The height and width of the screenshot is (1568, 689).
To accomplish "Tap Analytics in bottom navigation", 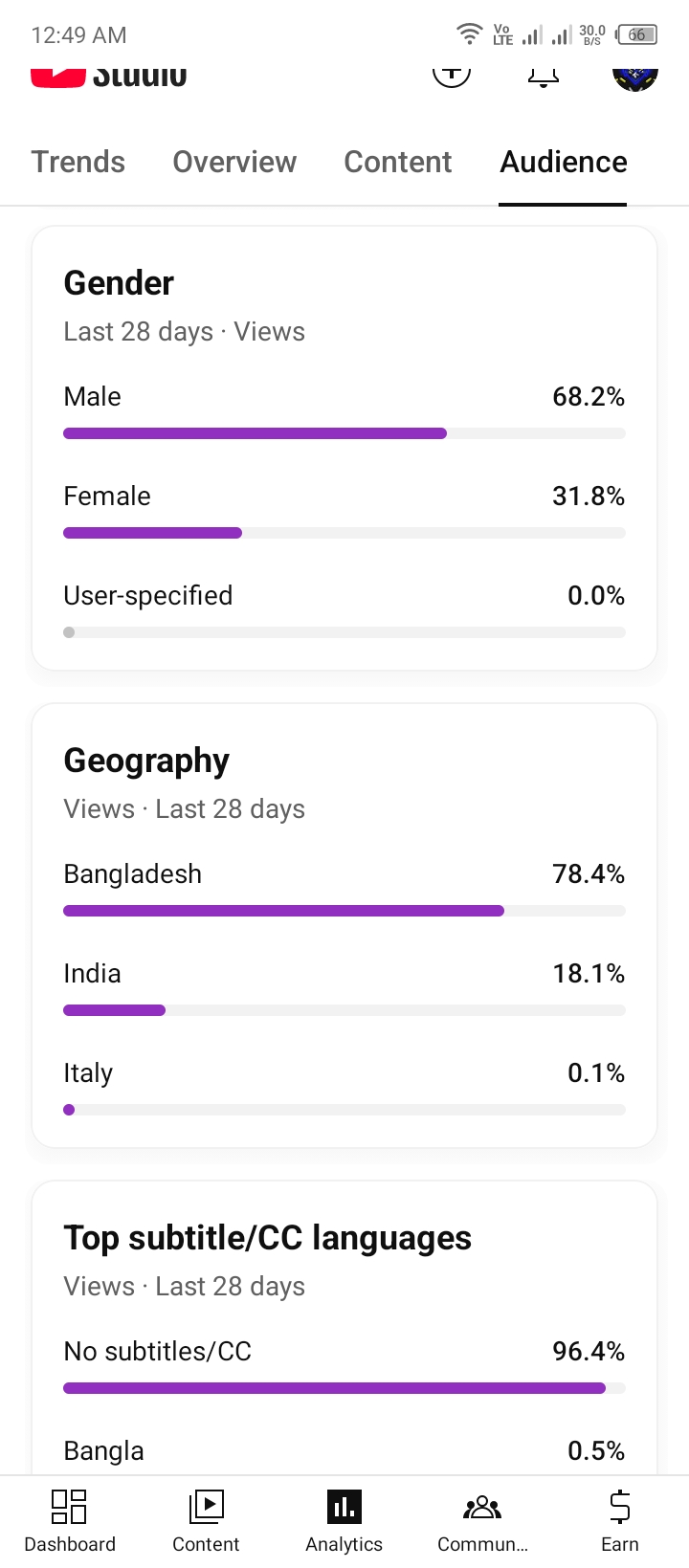I will point(344,1521).
